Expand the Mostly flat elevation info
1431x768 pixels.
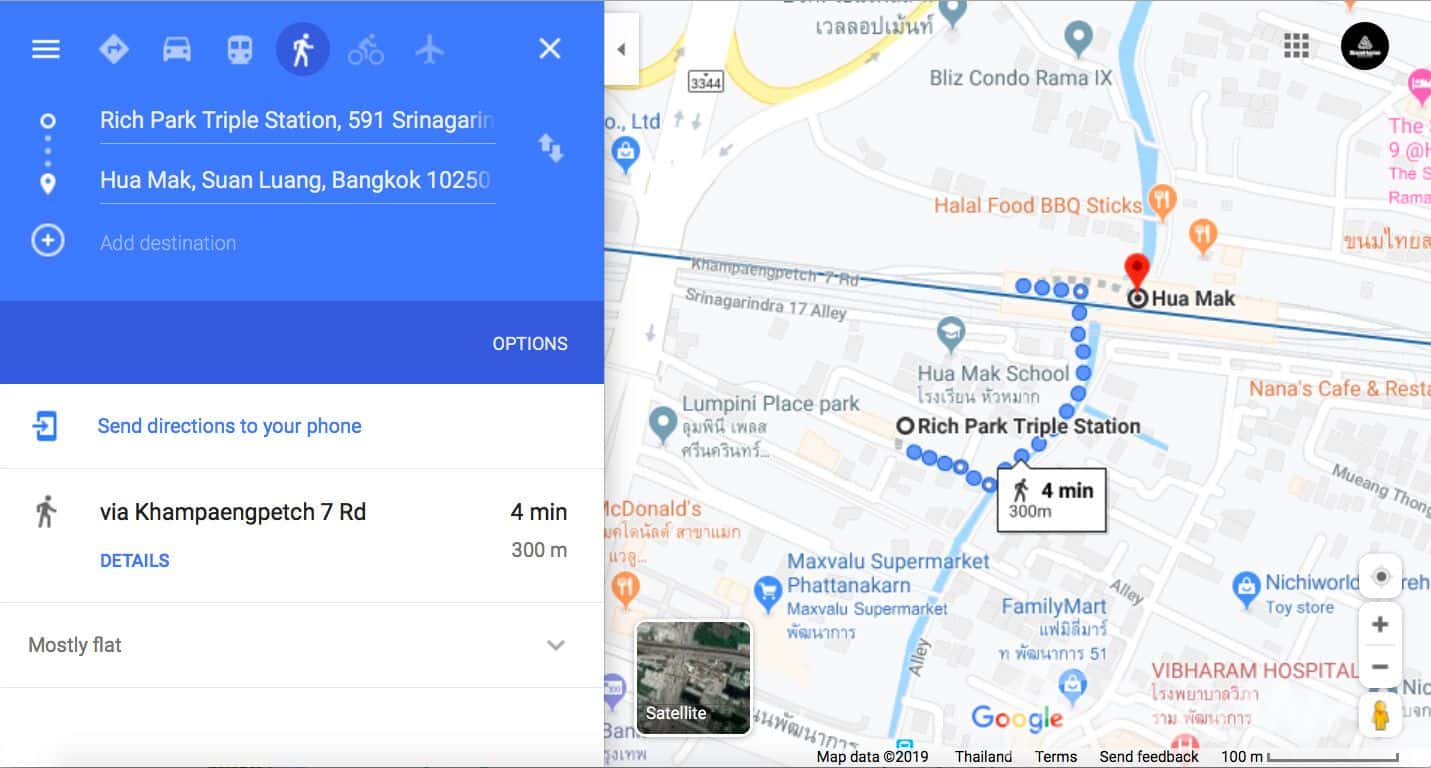pyautogui.click(x=556, y=645)
